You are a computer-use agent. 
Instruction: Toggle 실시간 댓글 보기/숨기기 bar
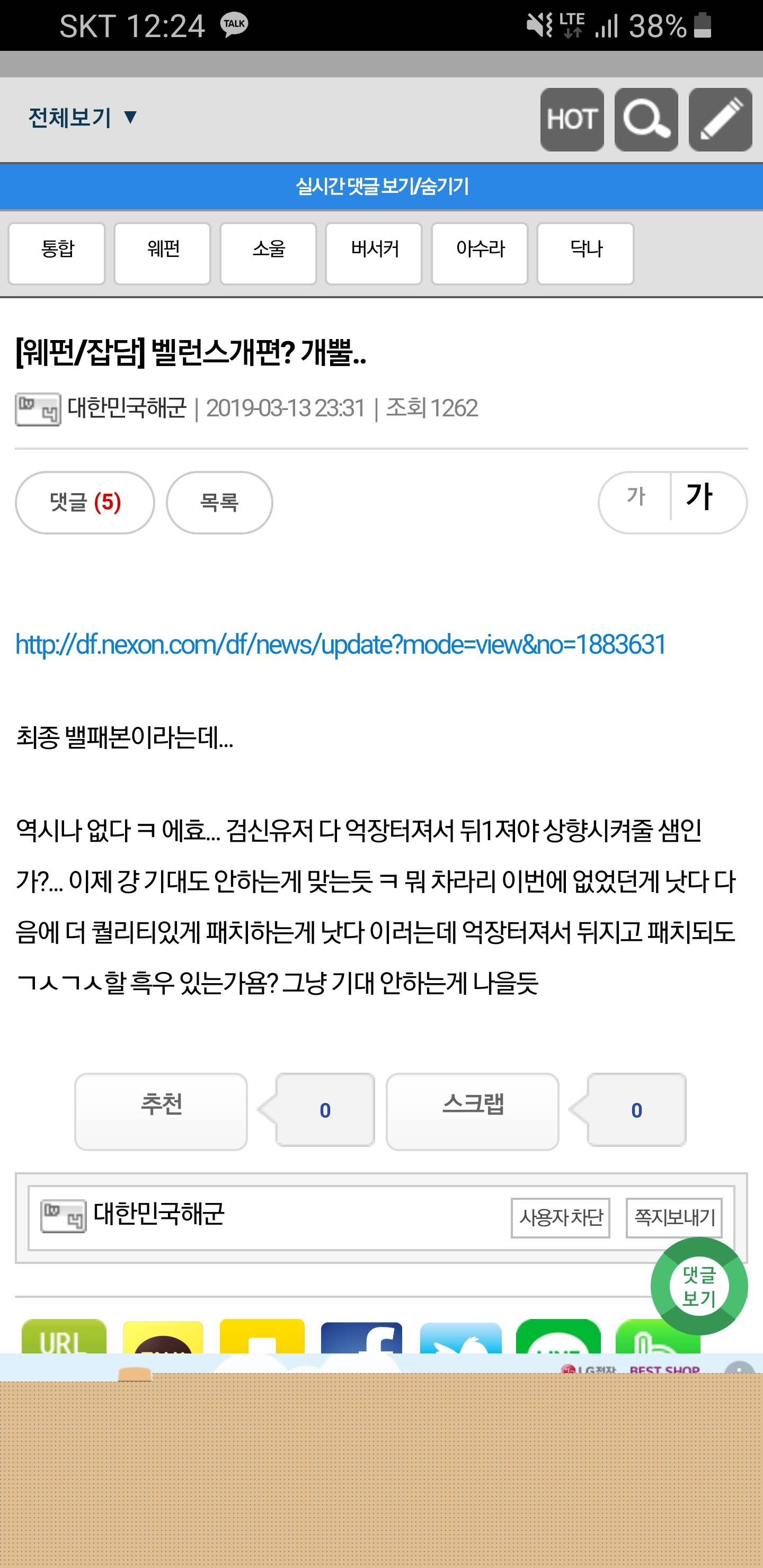point(381,186)
